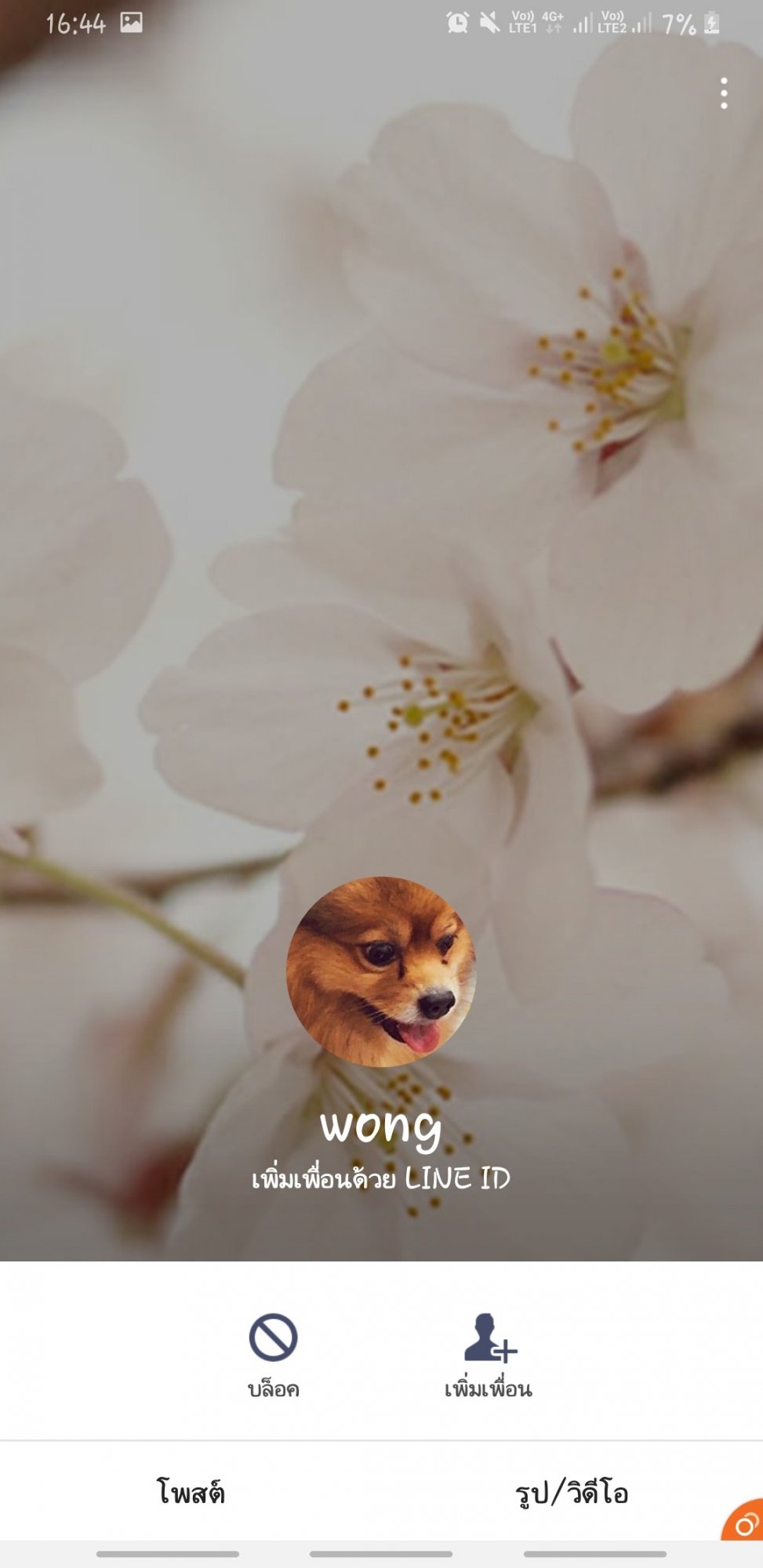Screen dimensions: 763x1568
Task: Add wong as friend with เพิ่มเพื่อน
Action: 489,1356
